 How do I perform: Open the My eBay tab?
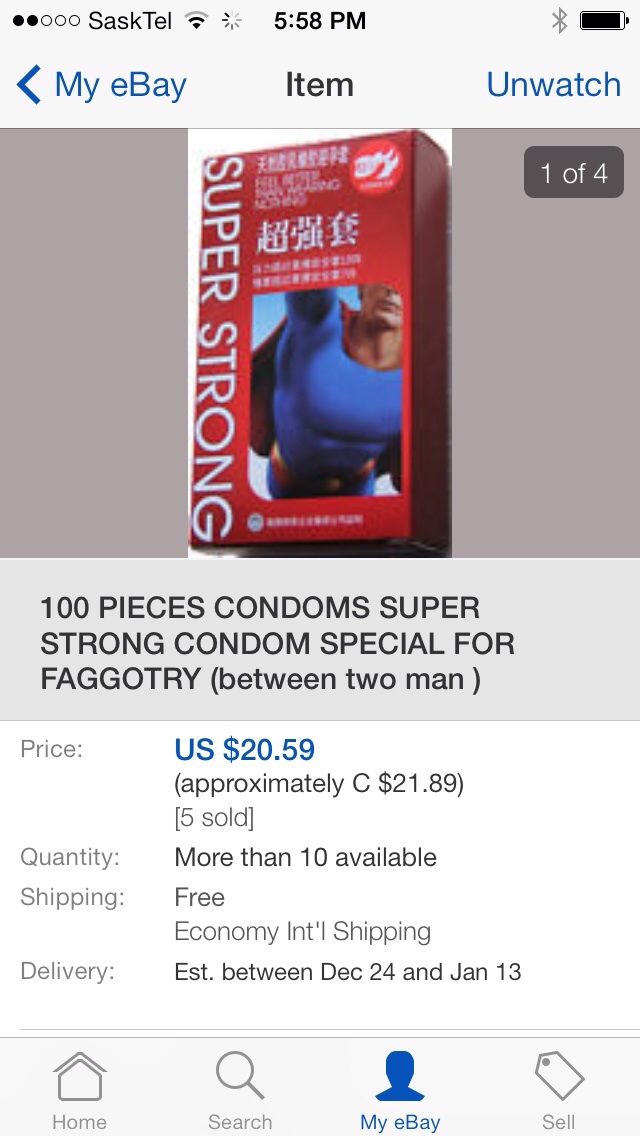point(400,1090)
